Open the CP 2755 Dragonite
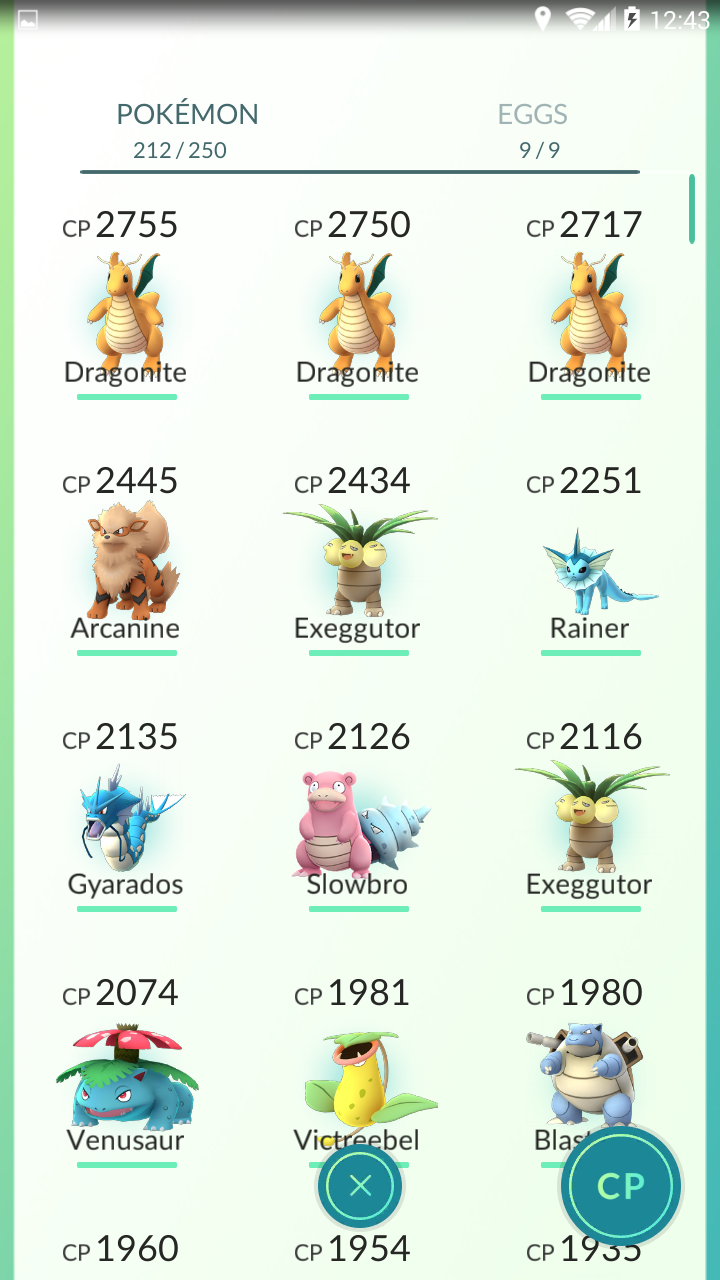Image resolution: width=720 pixels, height=1280 pixels. pos(126,303)
